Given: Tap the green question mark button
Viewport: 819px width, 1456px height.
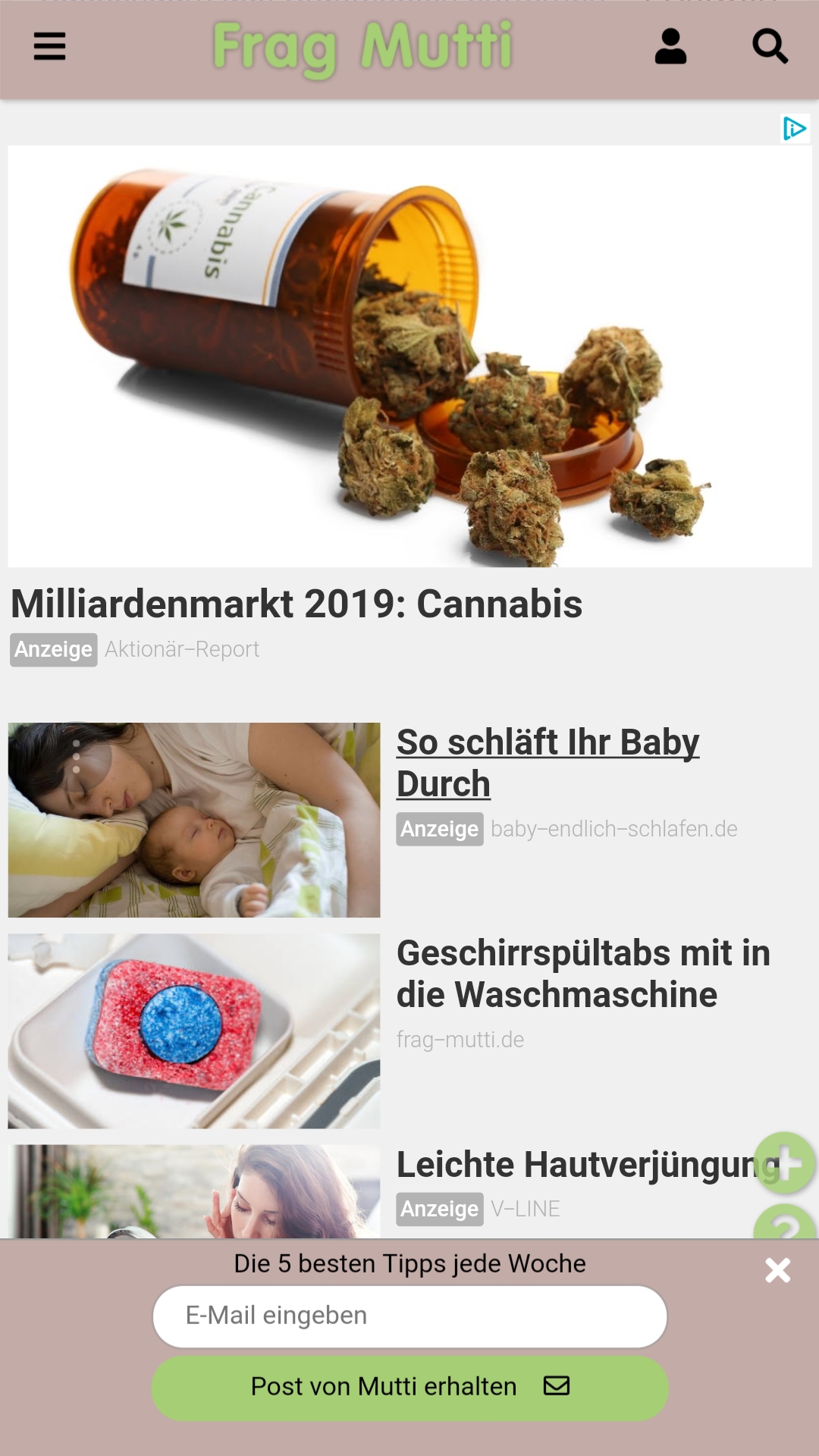Looking at the screenshot, I should coord(786,1224).
